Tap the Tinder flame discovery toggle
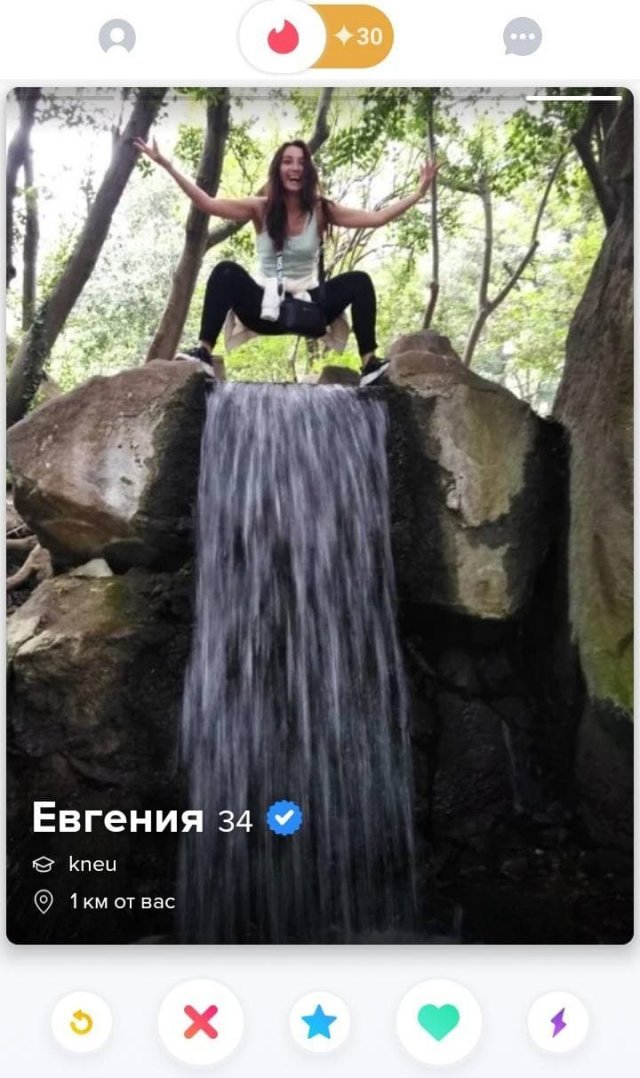Viewport: 640px width, 1078px height. pyautogui.click(x=283, y=36)
